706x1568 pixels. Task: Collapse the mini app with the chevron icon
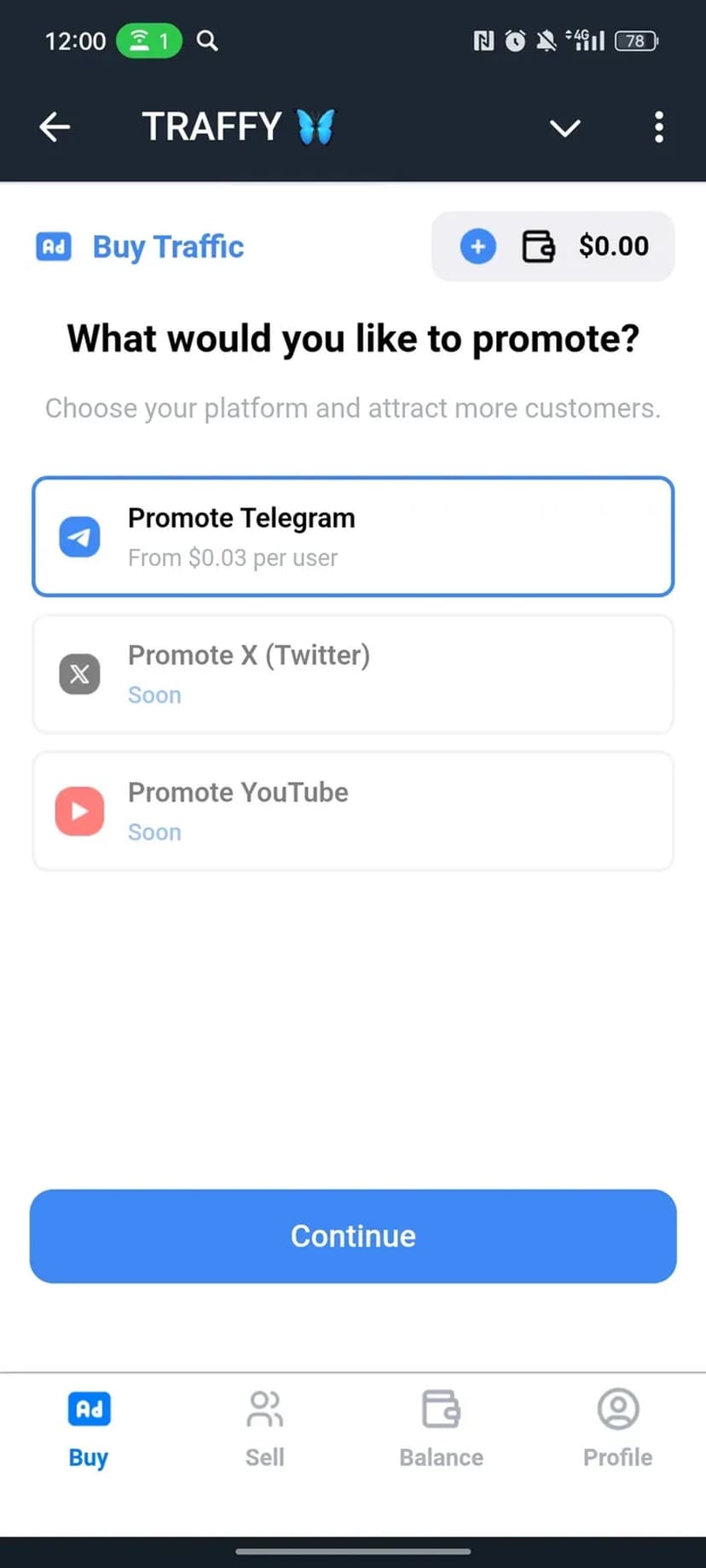point(564,128)
